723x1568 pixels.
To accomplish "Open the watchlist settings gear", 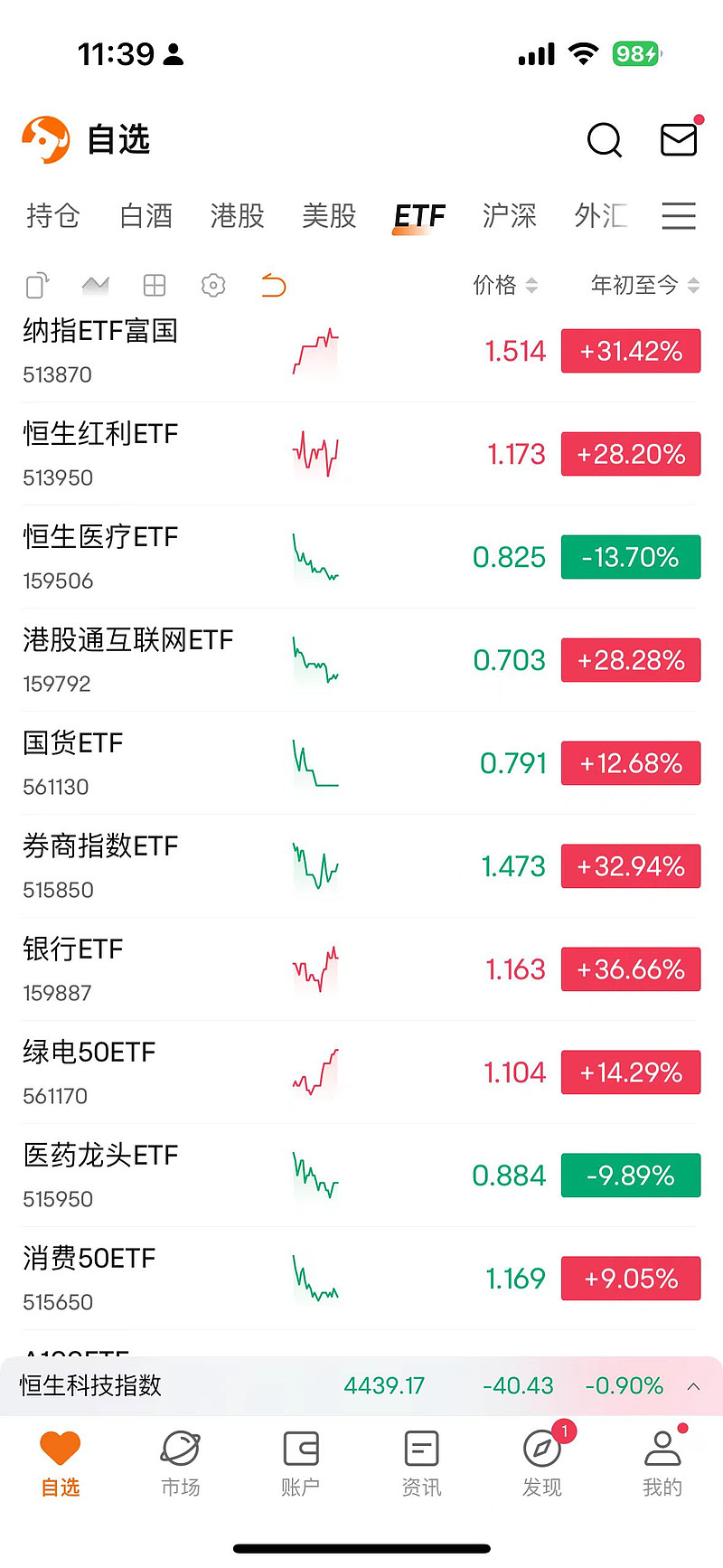I will [212, 285].
